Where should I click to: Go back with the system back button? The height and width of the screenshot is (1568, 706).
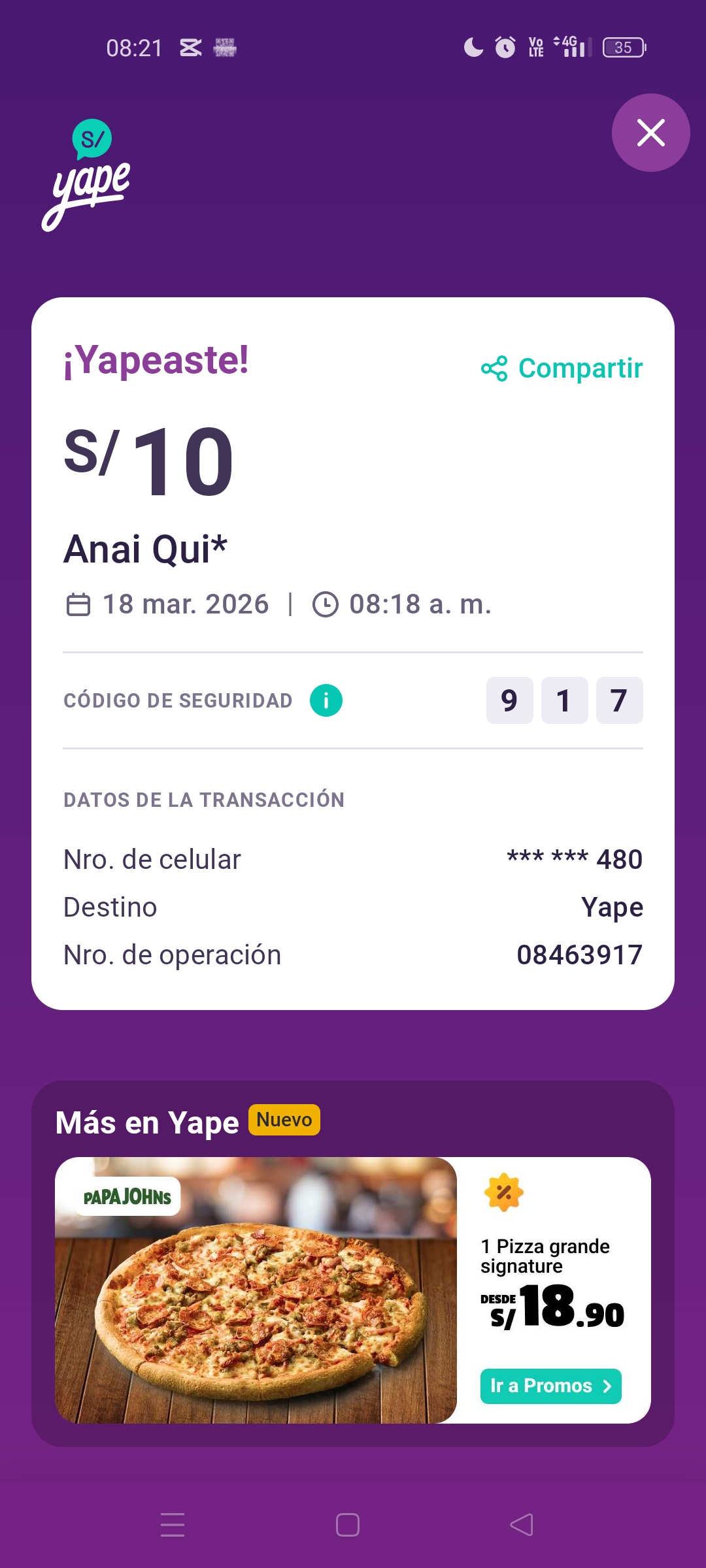point(521,1525)
